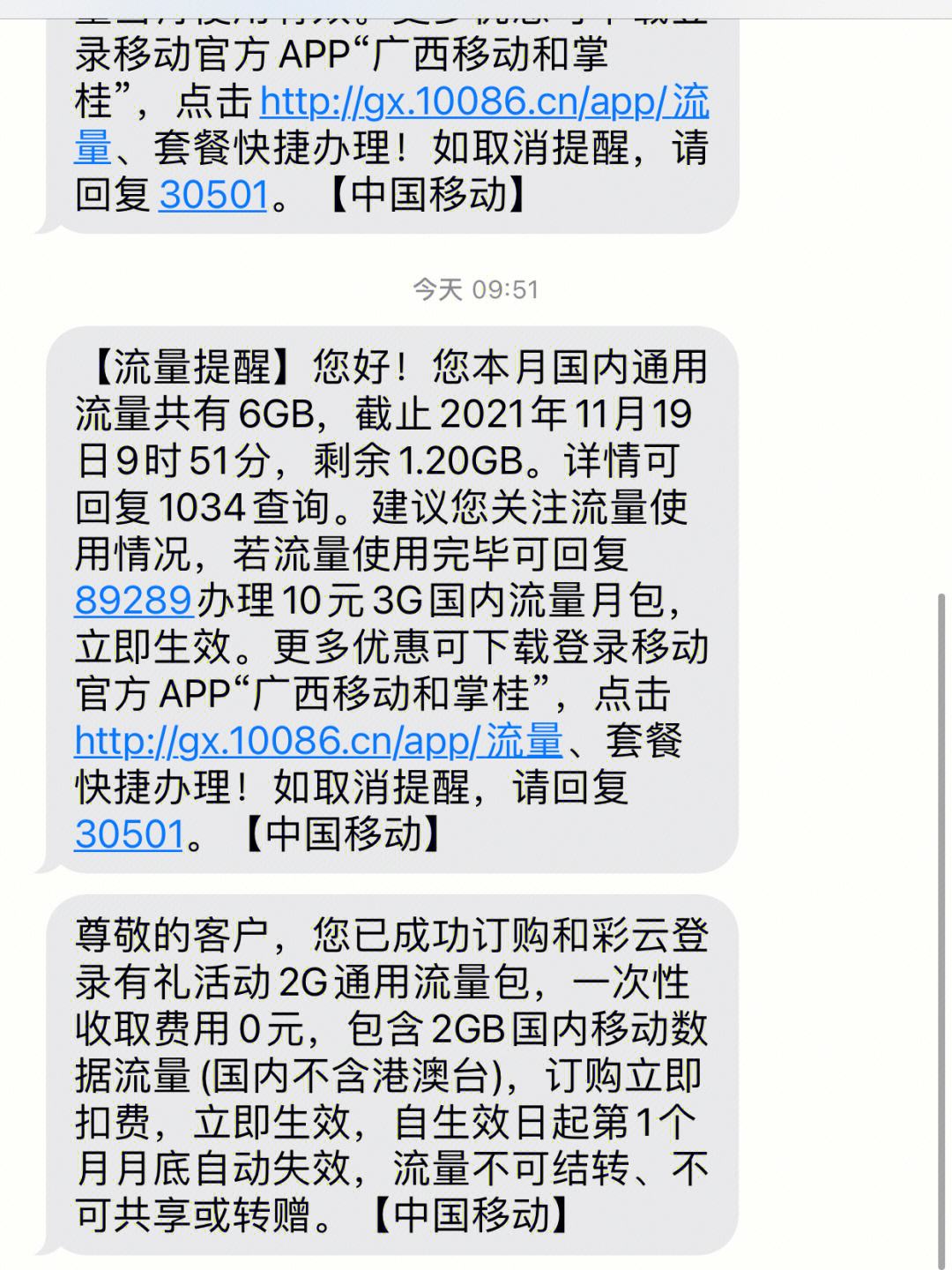Open gx.10086.cn link in 09:51 流量提醒 message

coord(317,741)
